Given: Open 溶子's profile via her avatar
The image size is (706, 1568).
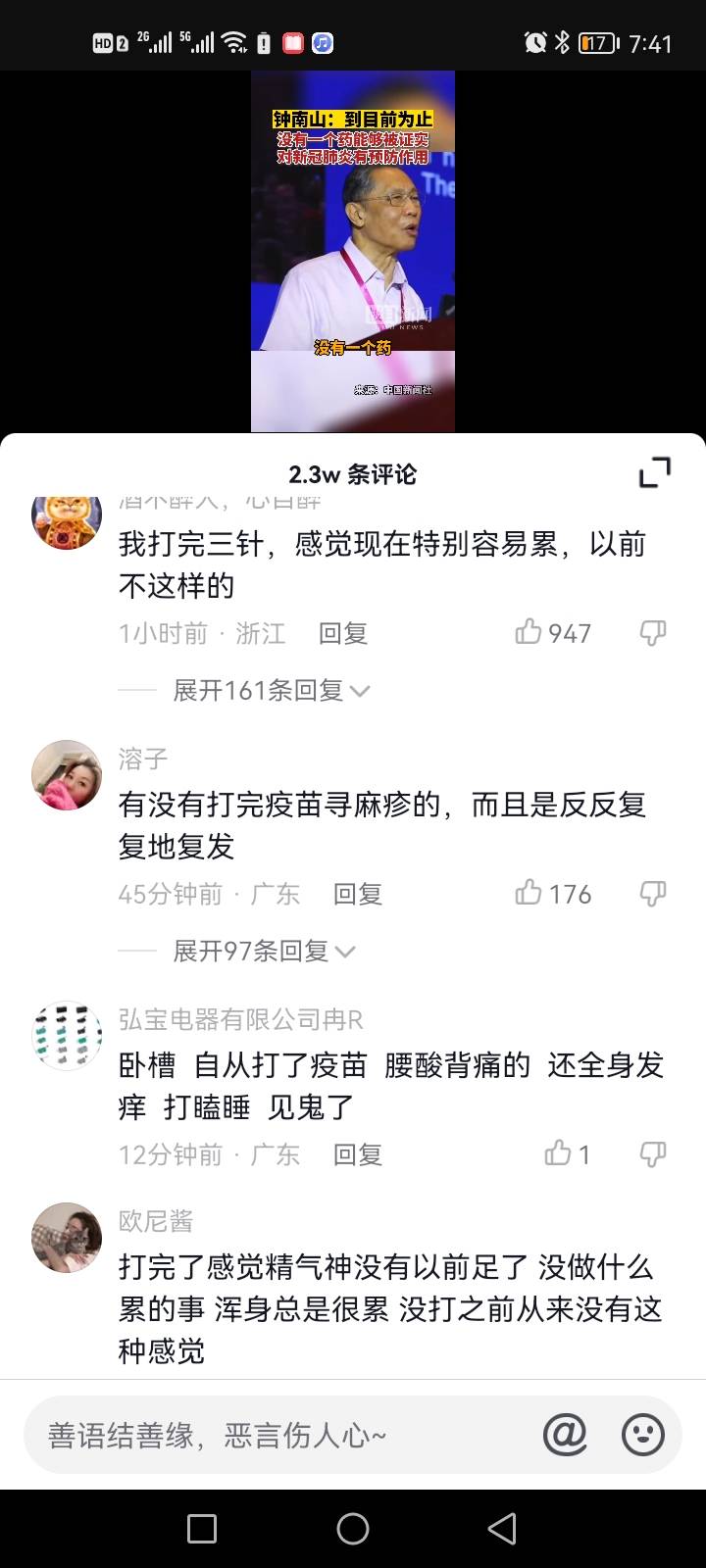Looking at the screenshot, I should [x=66, y=774].
